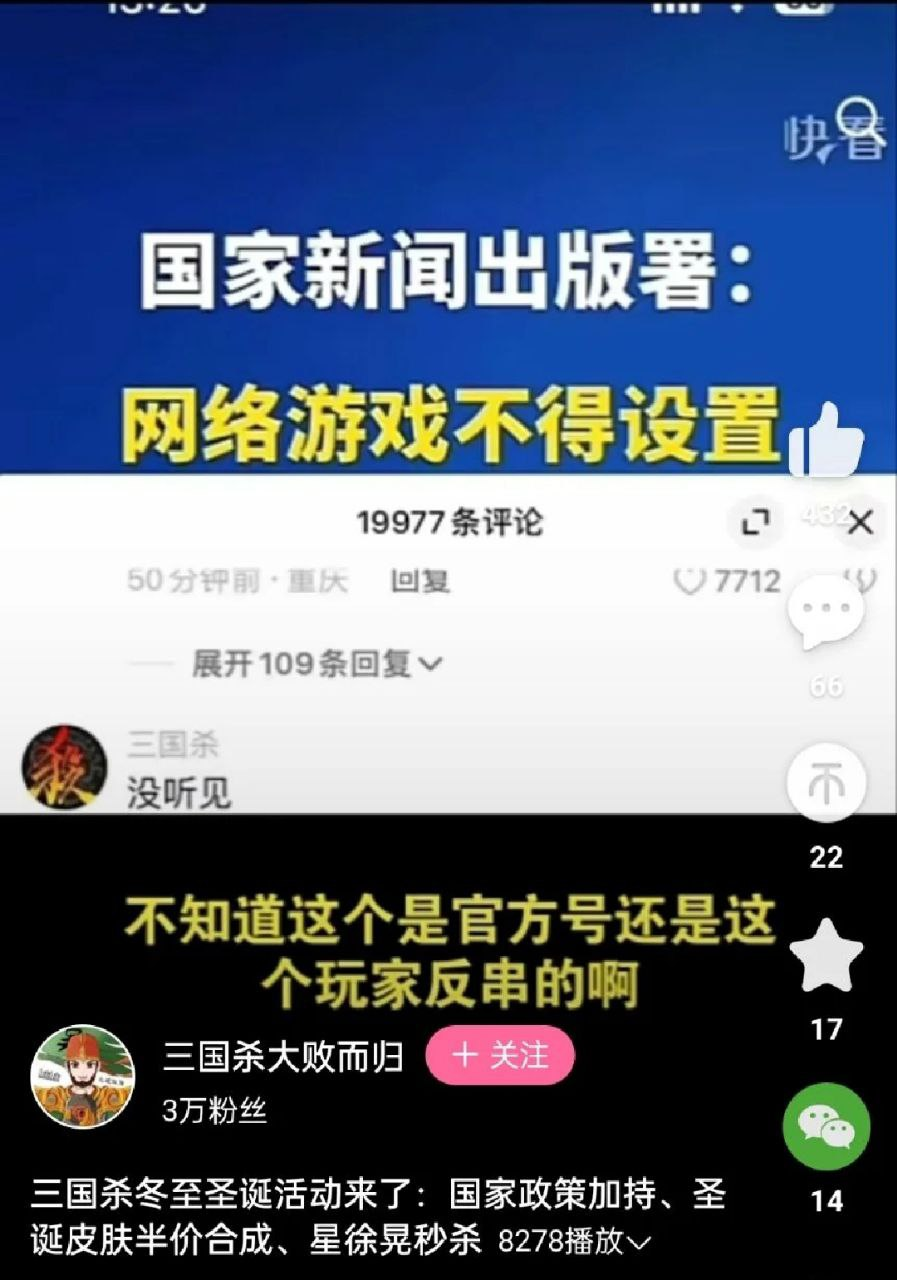Open the avatar of 三国杀大败而归
The width and height of the screenshot is (897, 1280).
pos(83,1075)
